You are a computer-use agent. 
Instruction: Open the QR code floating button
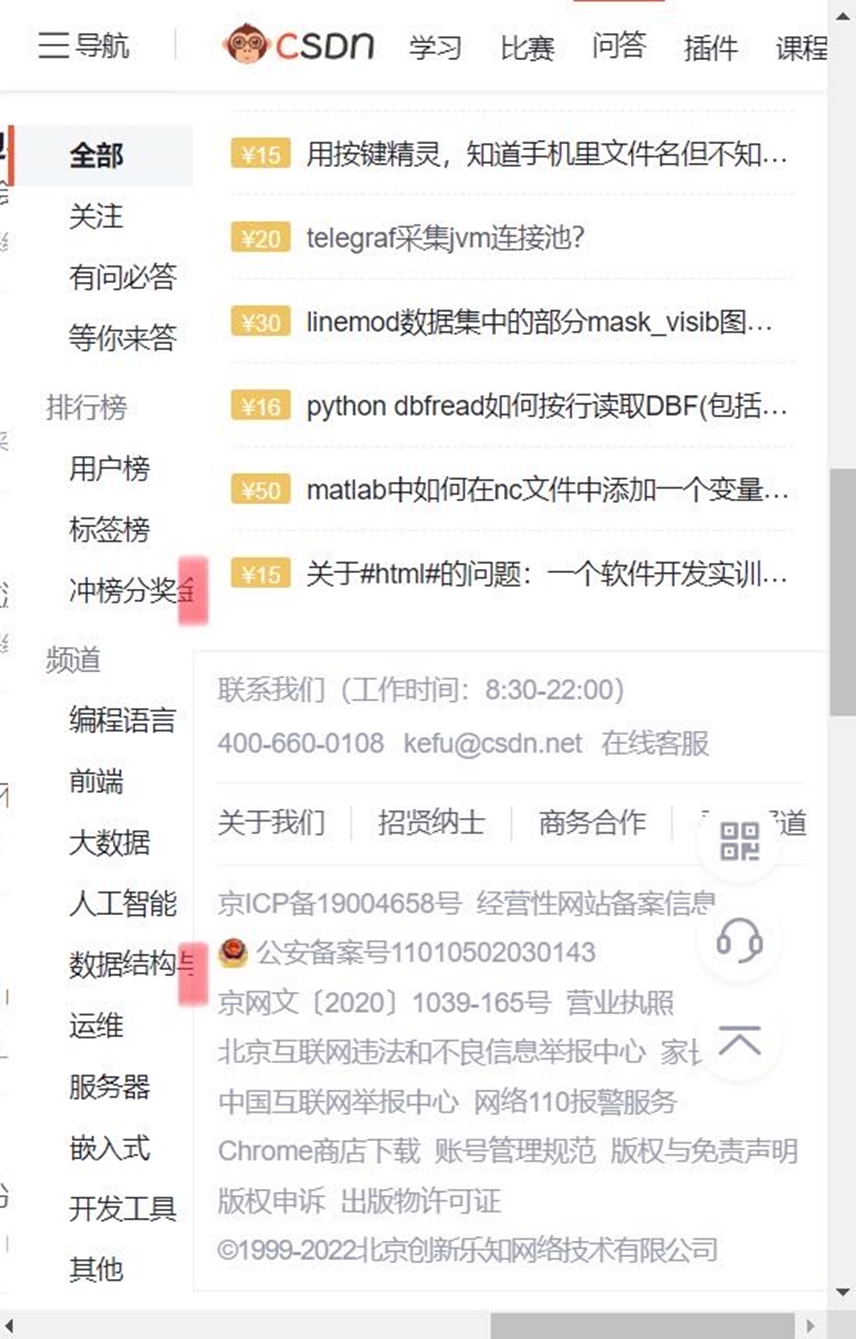tap(740, 841)
